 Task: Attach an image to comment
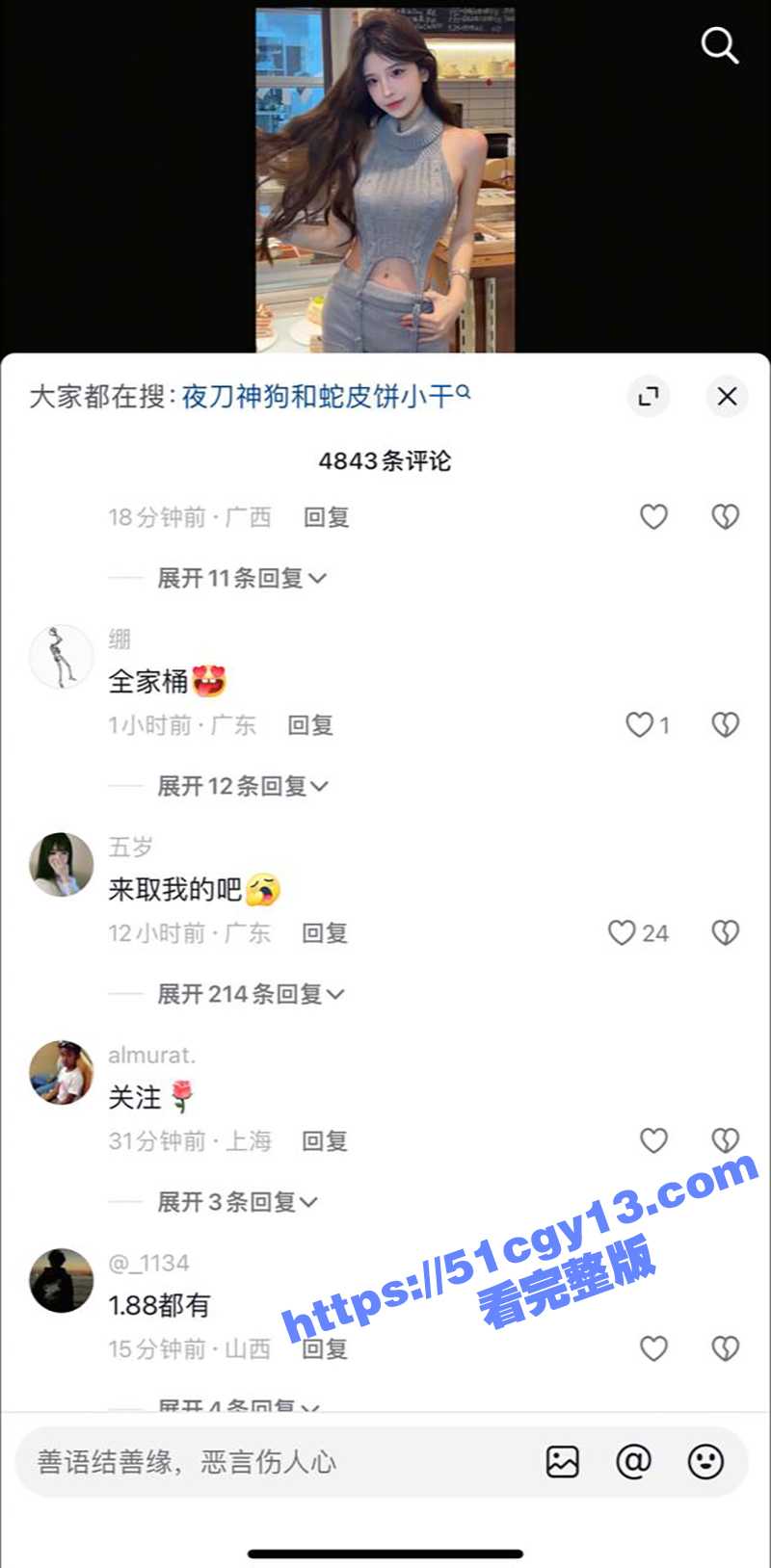(x=562, y=1462)
